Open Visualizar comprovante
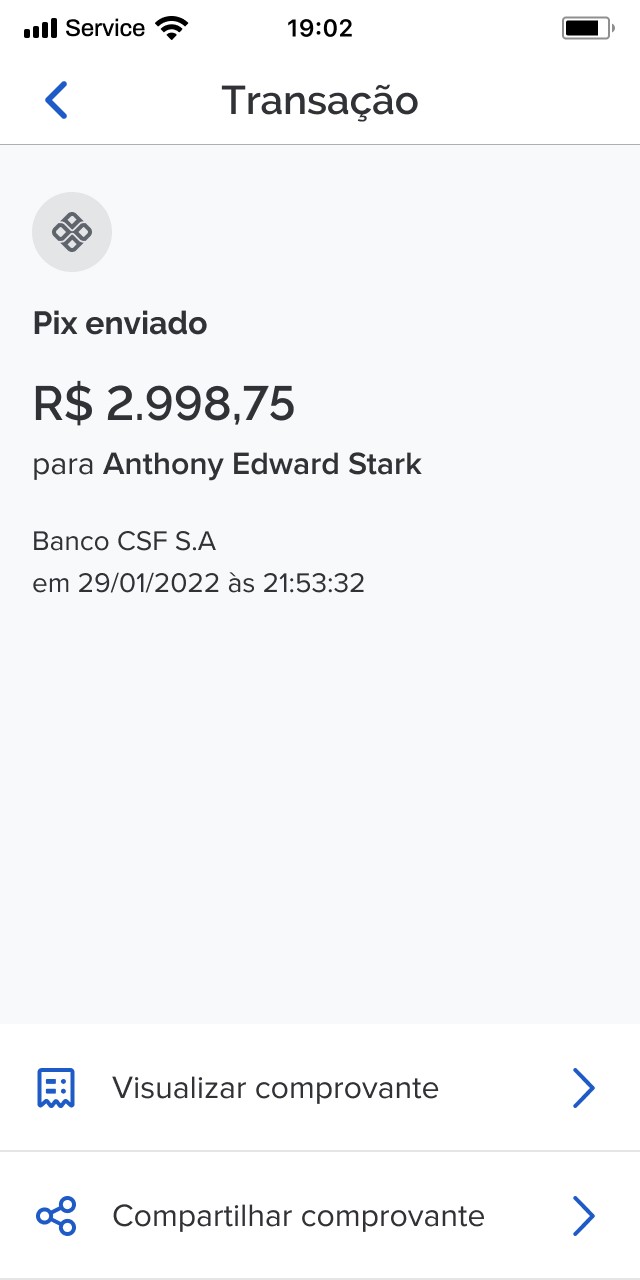 coord(320,1088)
